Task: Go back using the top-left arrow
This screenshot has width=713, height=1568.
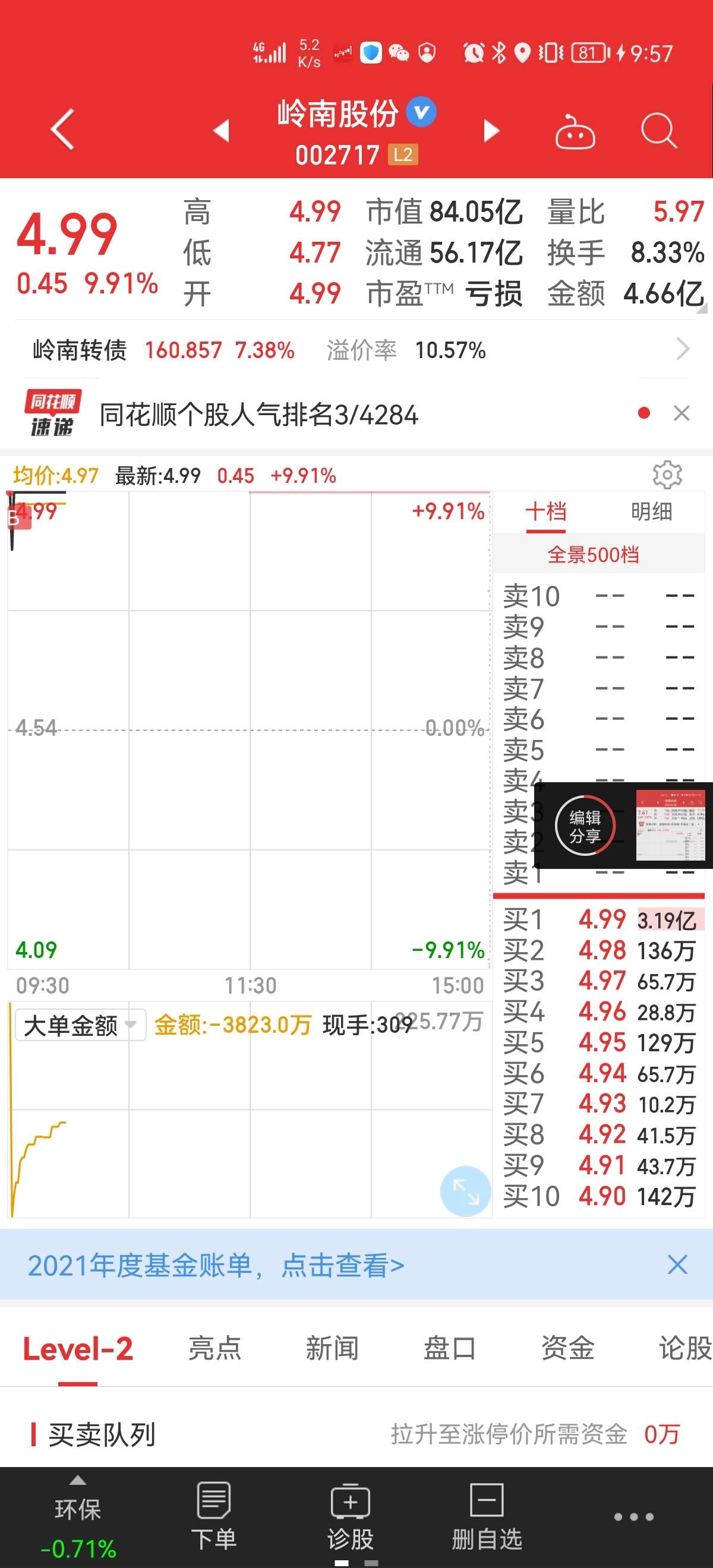Action: [63, 129]
